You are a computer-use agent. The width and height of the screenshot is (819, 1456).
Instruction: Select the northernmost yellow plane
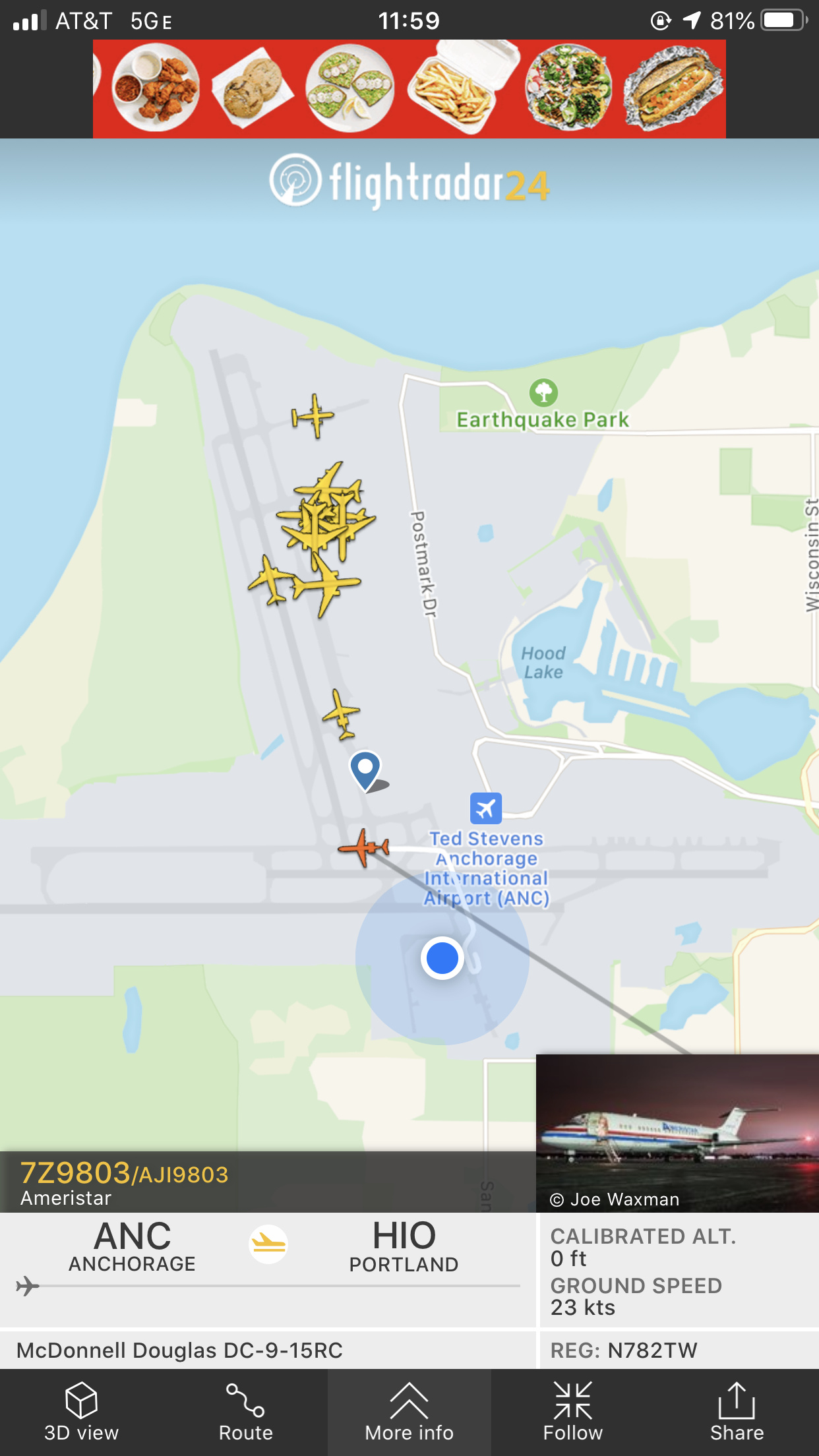(x=314, y=416)
